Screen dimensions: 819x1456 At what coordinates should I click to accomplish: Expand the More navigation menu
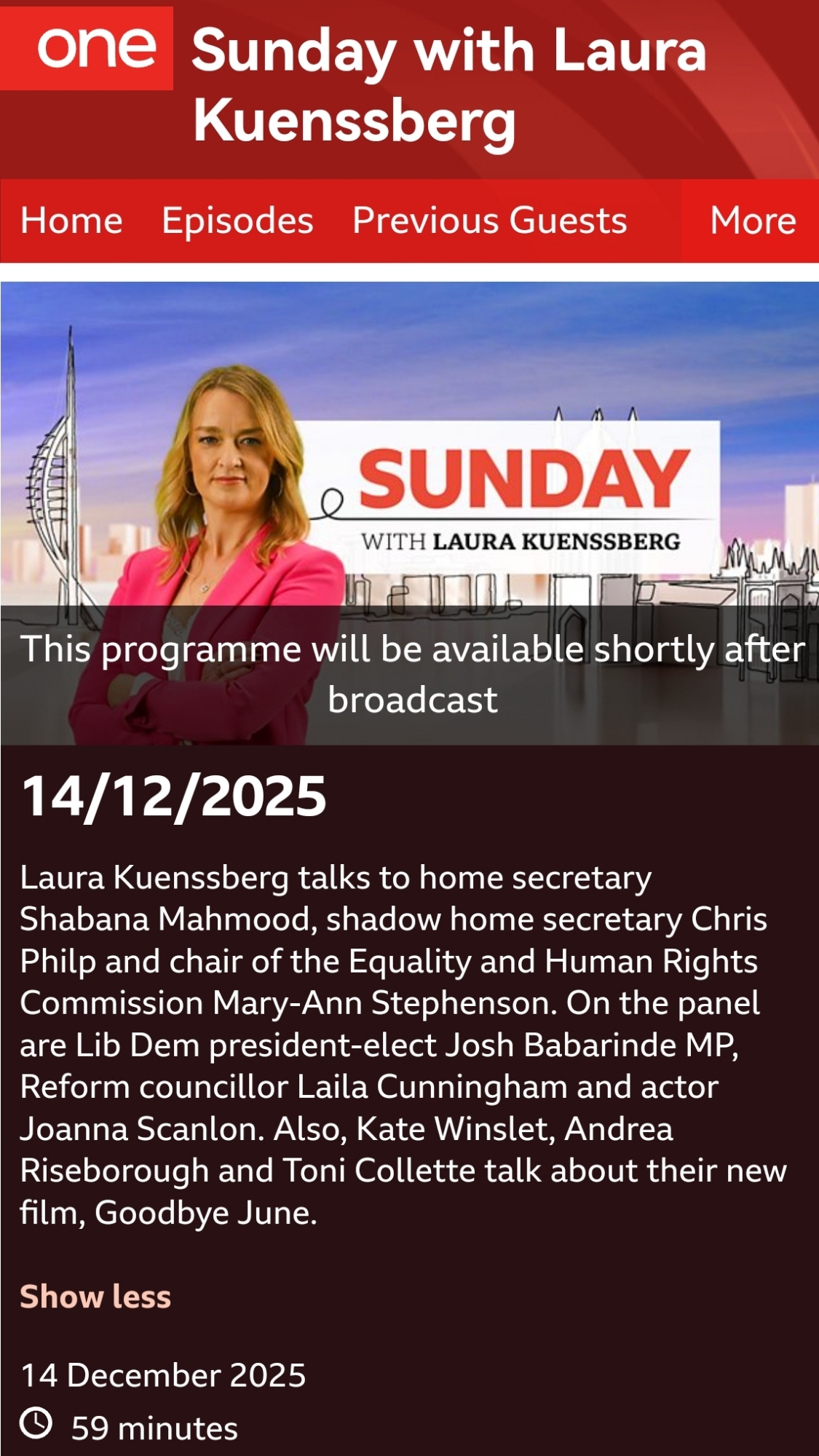[x=752, y=221]
